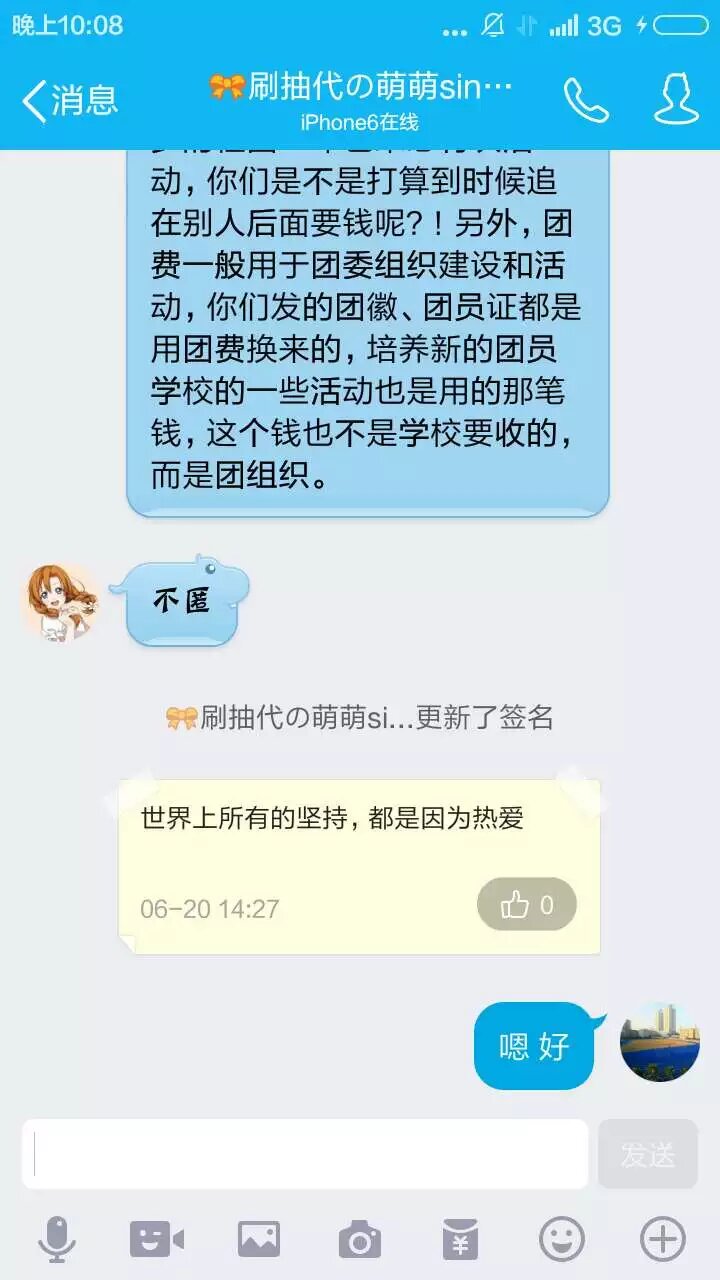Start a video chat
Viewport: 720px width, 1280px height.
click(157, 1240)
